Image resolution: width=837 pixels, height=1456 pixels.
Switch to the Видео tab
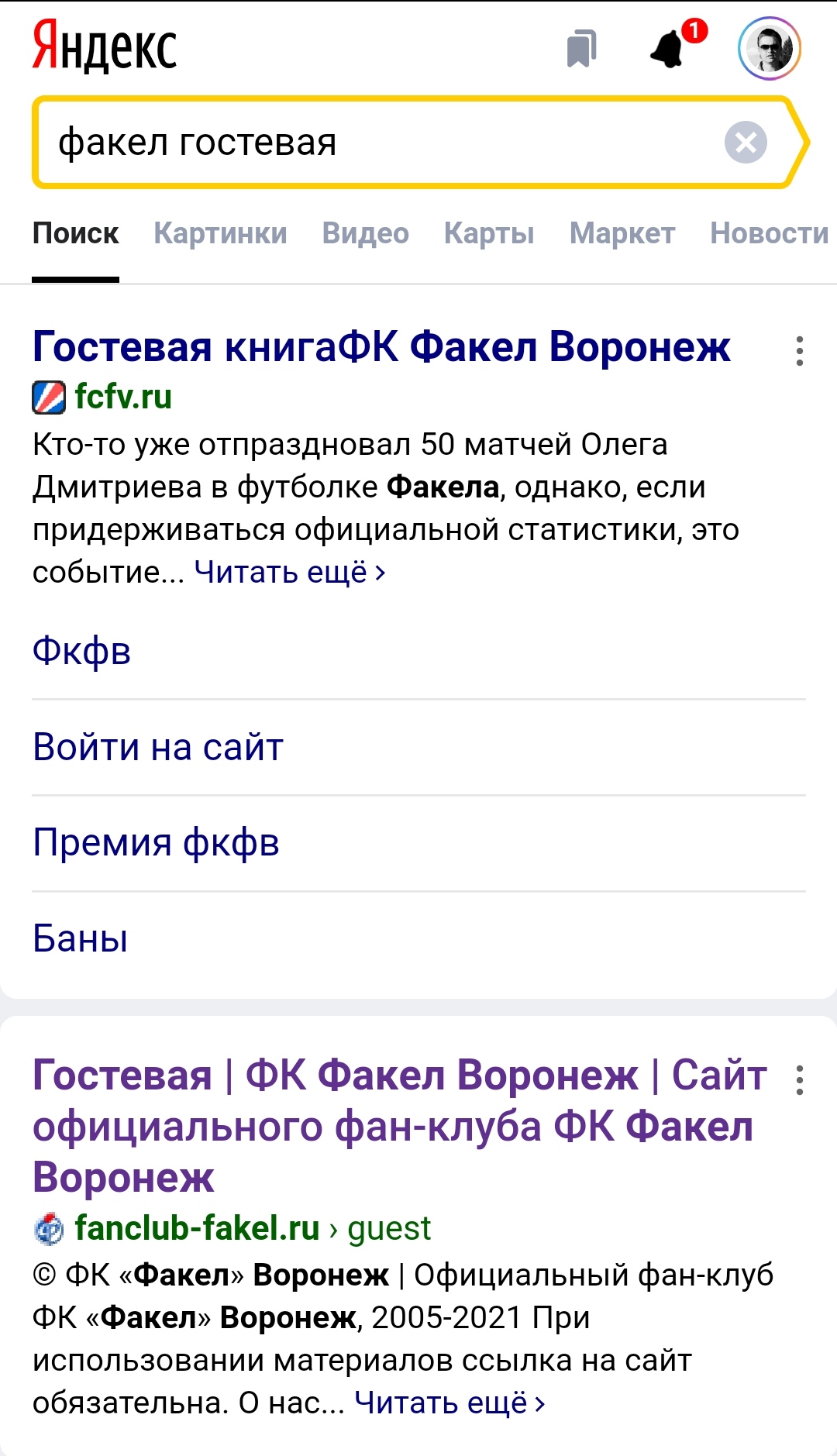click(365, 233)
